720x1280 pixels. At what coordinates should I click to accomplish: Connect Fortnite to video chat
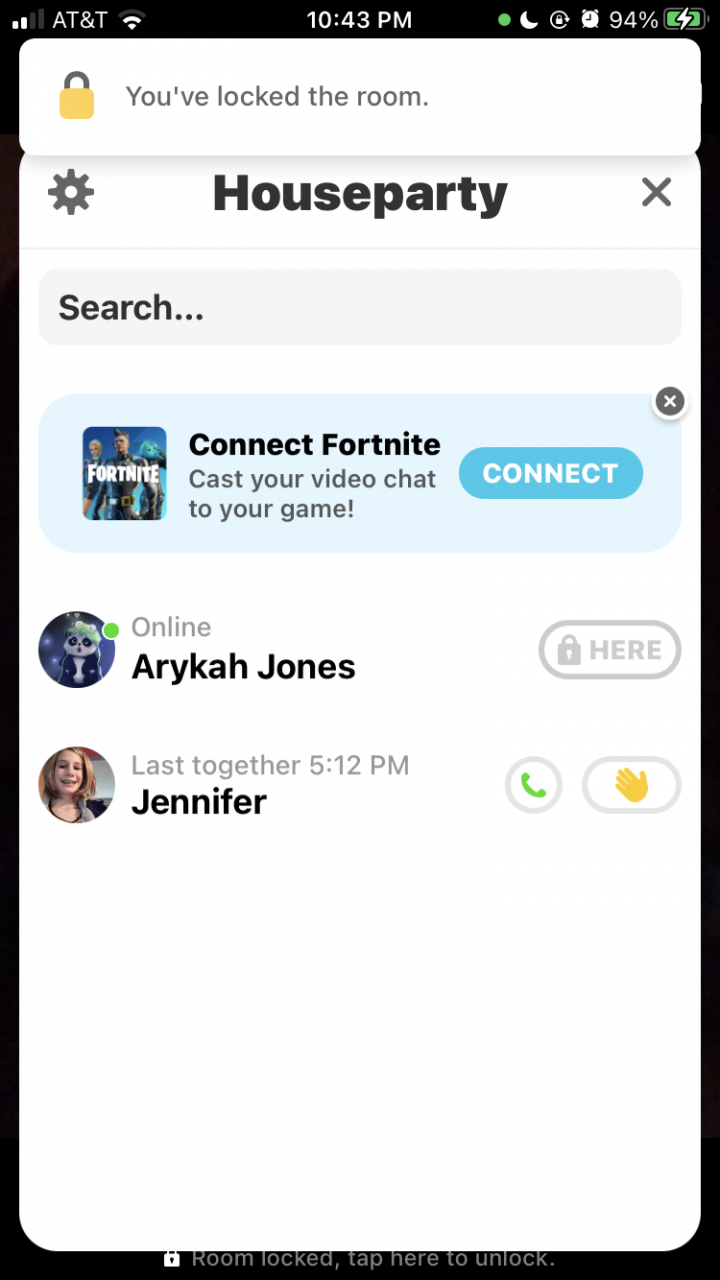click(550, 473)
